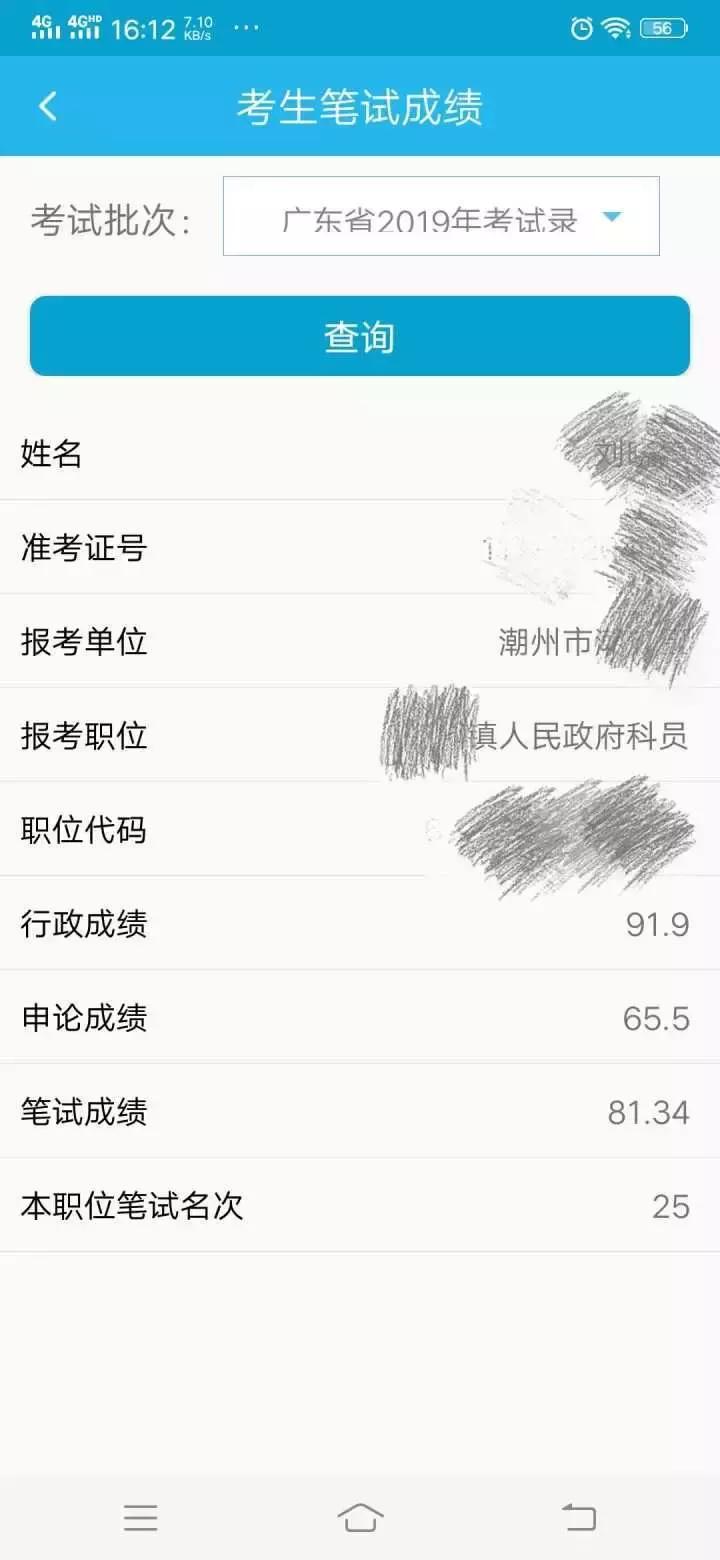Tap the 笔试成绩 score 81.34
Screen dimensions: 720x1560
tap(649, 1112)
